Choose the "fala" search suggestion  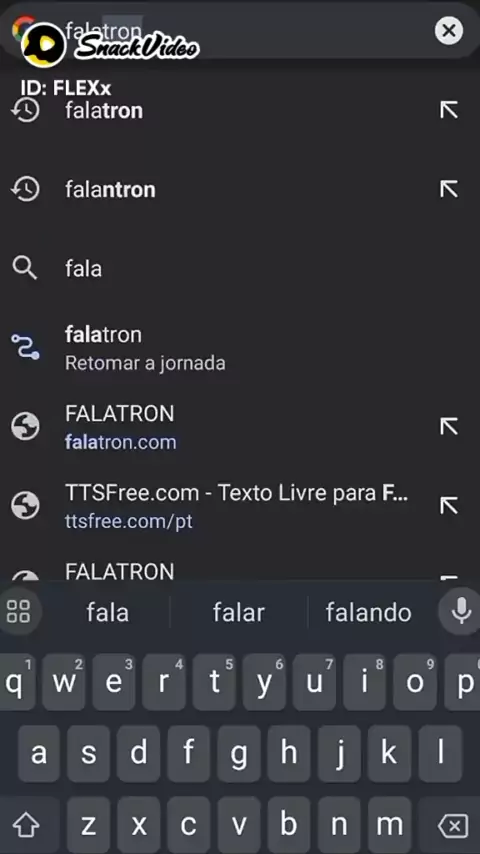(240, 269)
